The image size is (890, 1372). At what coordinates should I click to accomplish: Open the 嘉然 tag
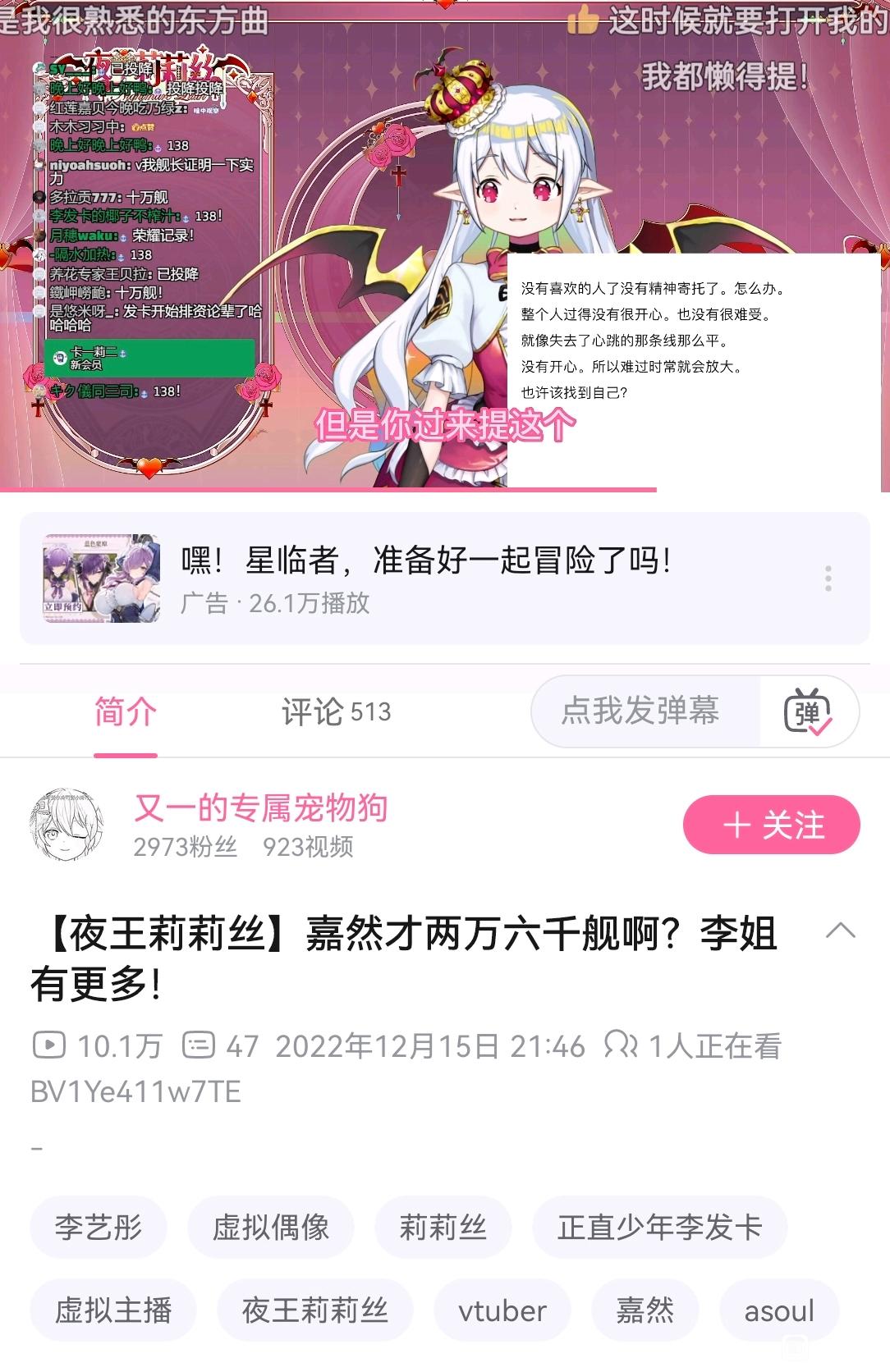click(645, 1310)
